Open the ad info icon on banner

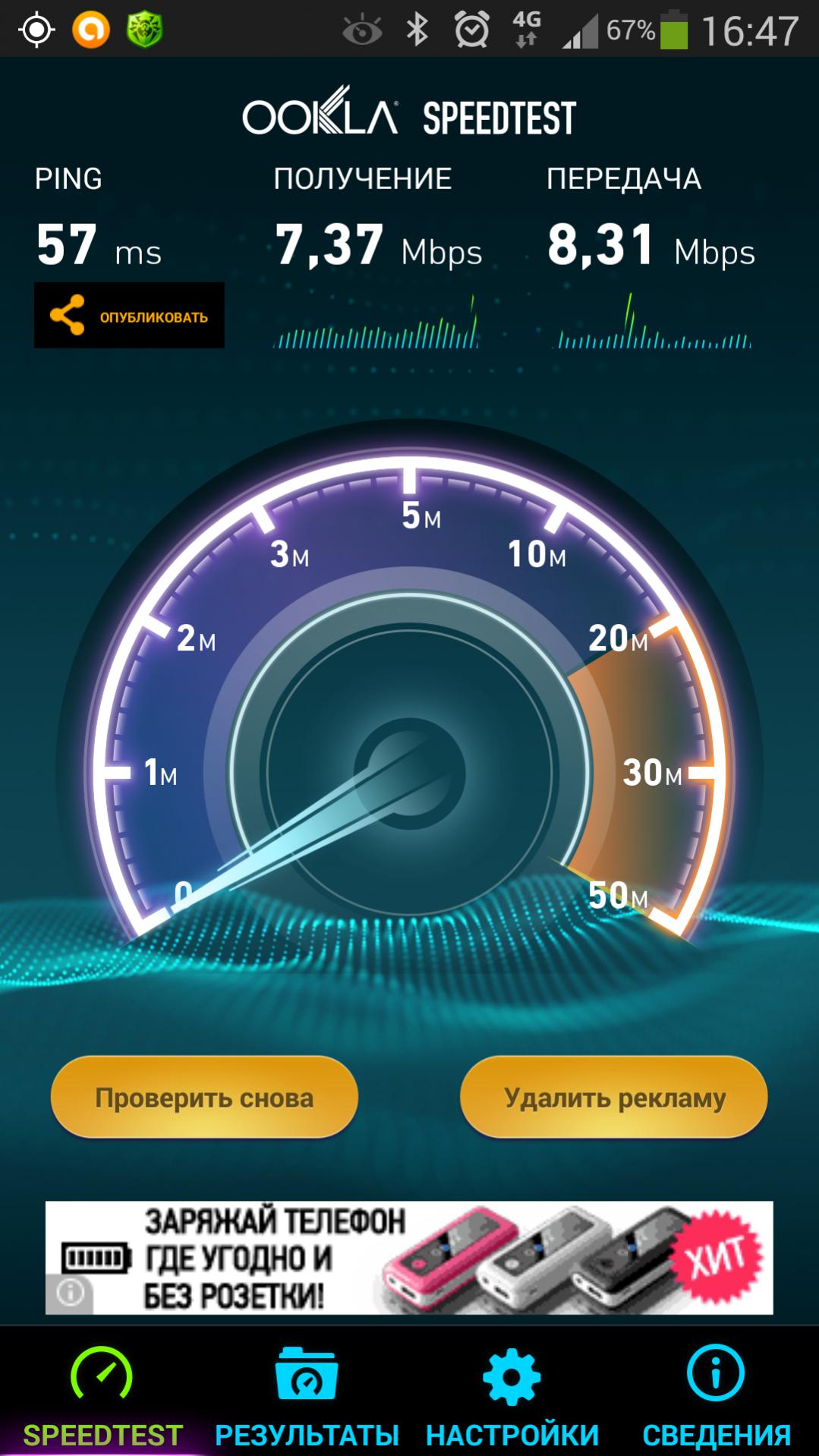[x=70, y=1292]
